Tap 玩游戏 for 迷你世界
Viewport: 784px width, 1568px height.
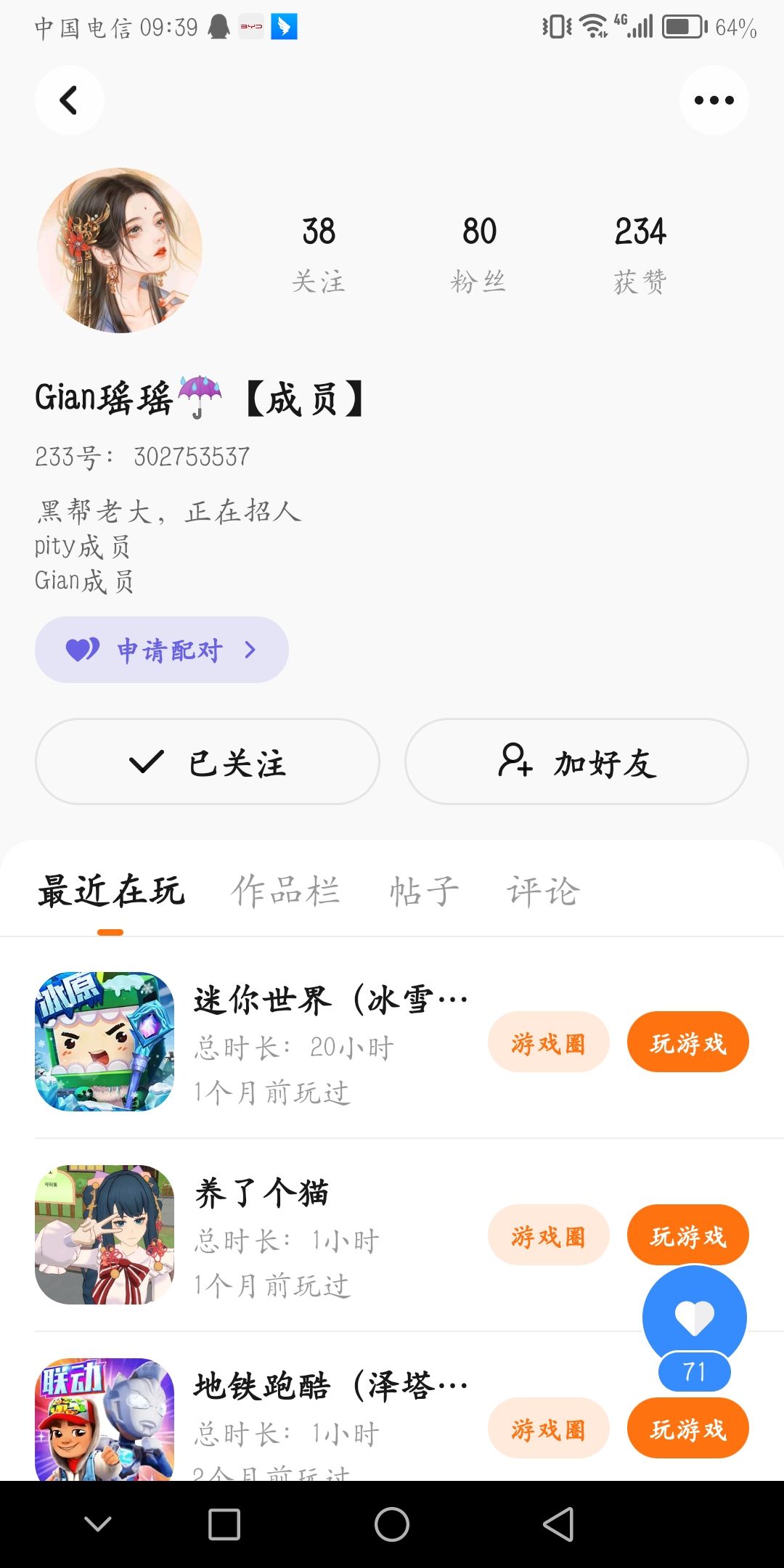687,1042
